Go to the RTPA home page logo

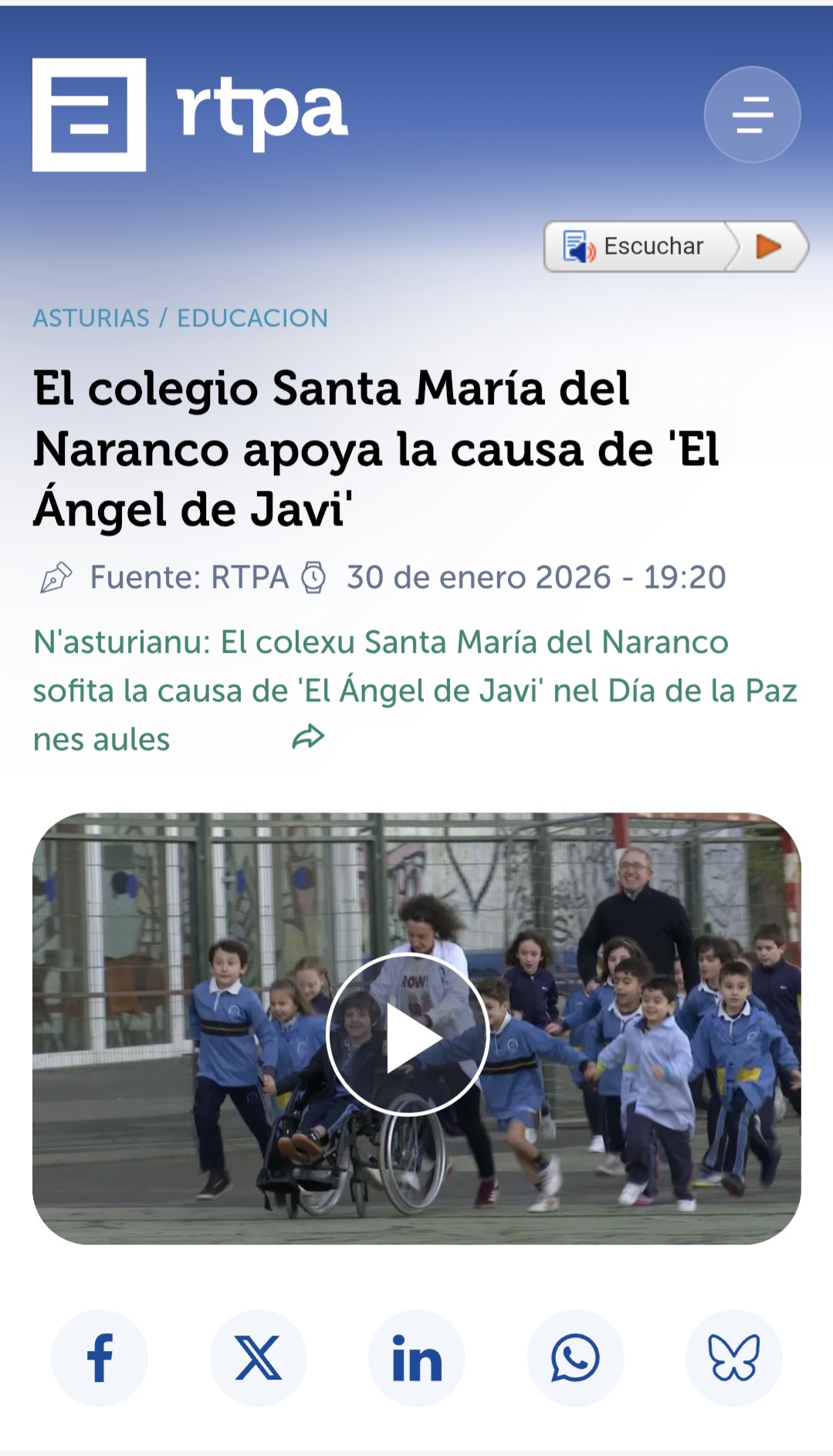tap(190, 114)
